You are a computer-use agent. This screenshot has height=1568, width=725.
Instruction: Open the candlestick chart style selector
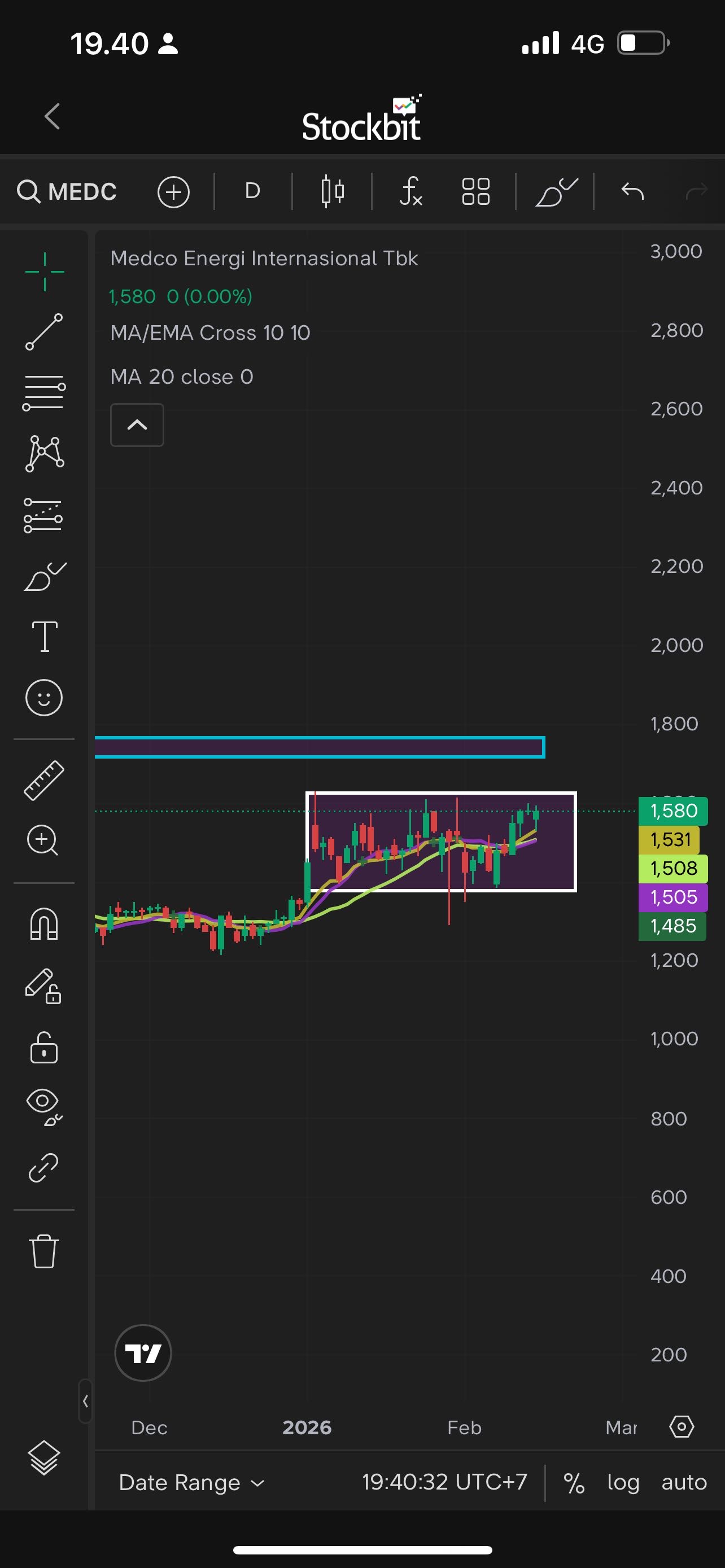point(333,191)
